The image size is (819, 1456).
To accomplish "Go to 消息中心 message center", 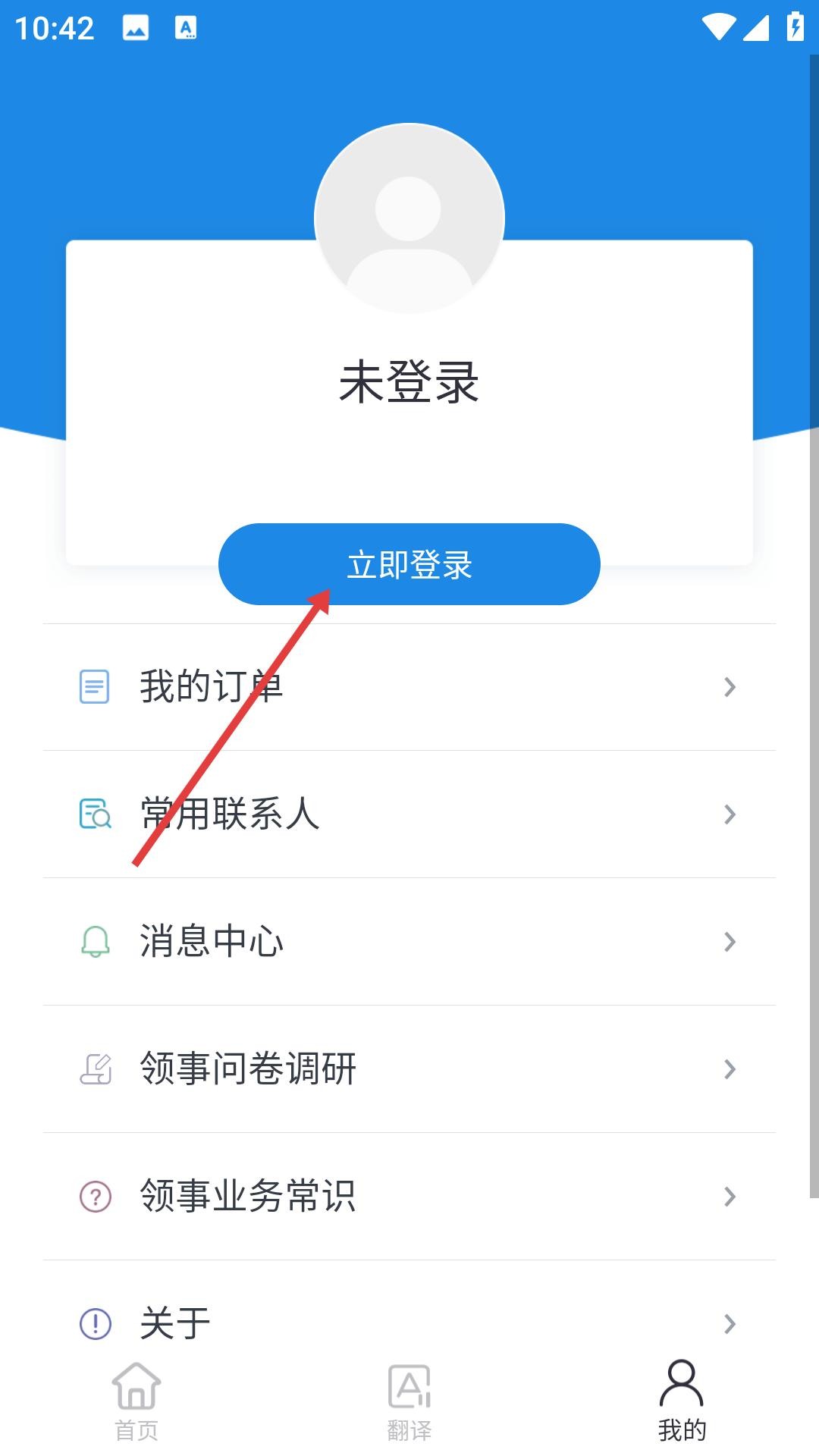I will coord(409,942).
